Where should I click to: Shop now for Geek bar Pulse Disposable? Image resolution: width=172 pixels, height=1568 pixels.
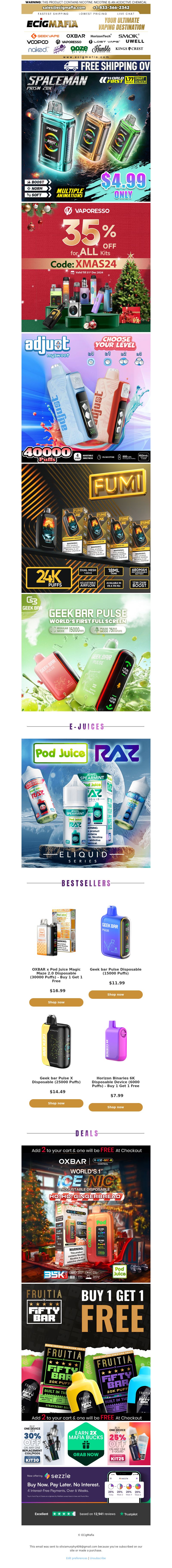tap(115, 995)
